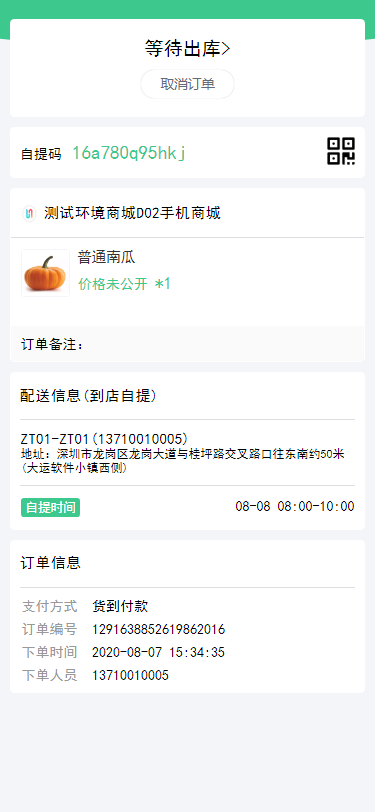The width and height of the screenshot is (375, 812).
Task: Open the 等待出库 order status details
Action: (x=188, y=49)
